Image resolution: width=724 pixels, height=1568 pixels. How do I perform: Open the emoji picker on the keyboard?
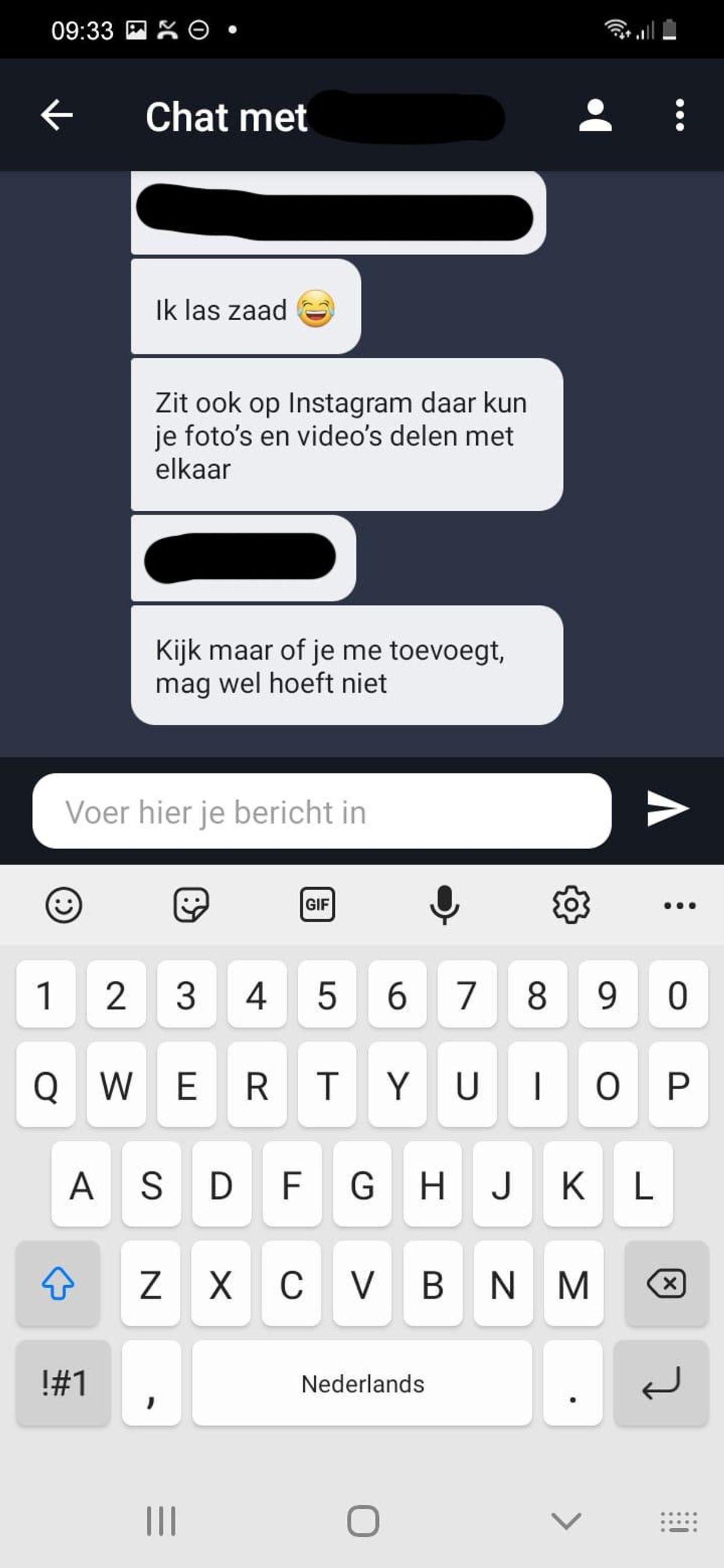tap(63, 905)
